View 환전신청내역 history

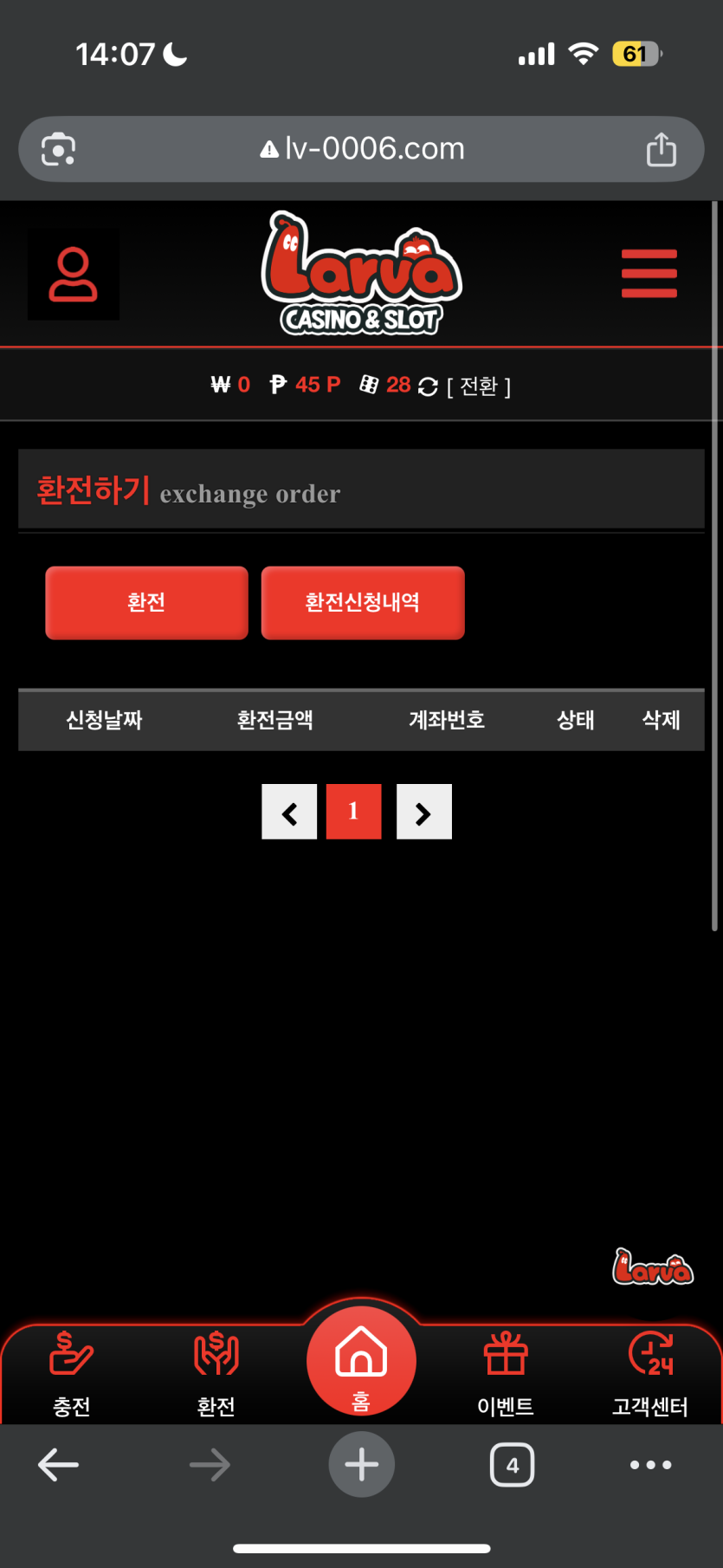point(363,603)
